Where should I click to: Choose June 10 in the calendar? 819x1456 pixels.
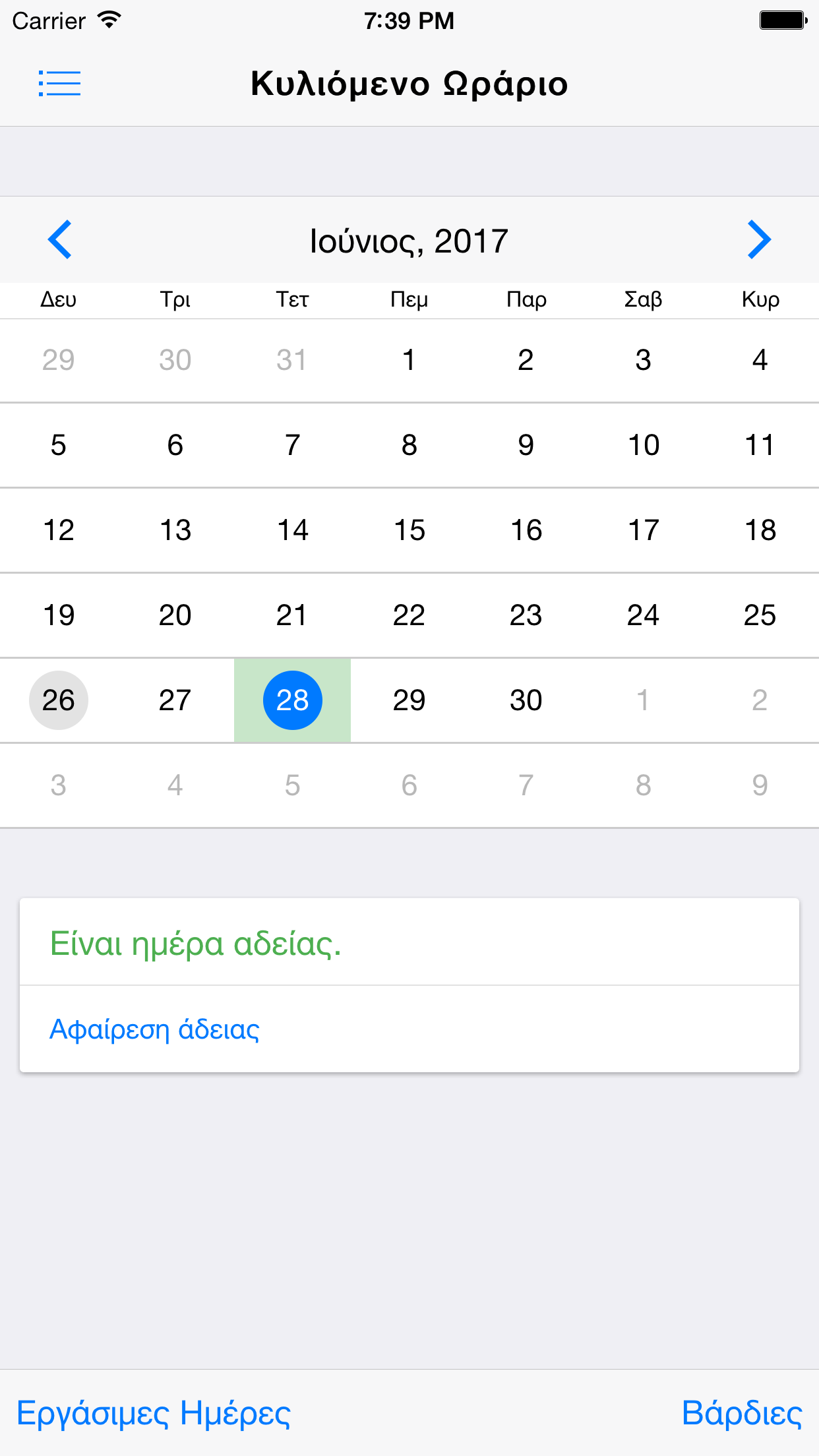[x=644, y=445]
